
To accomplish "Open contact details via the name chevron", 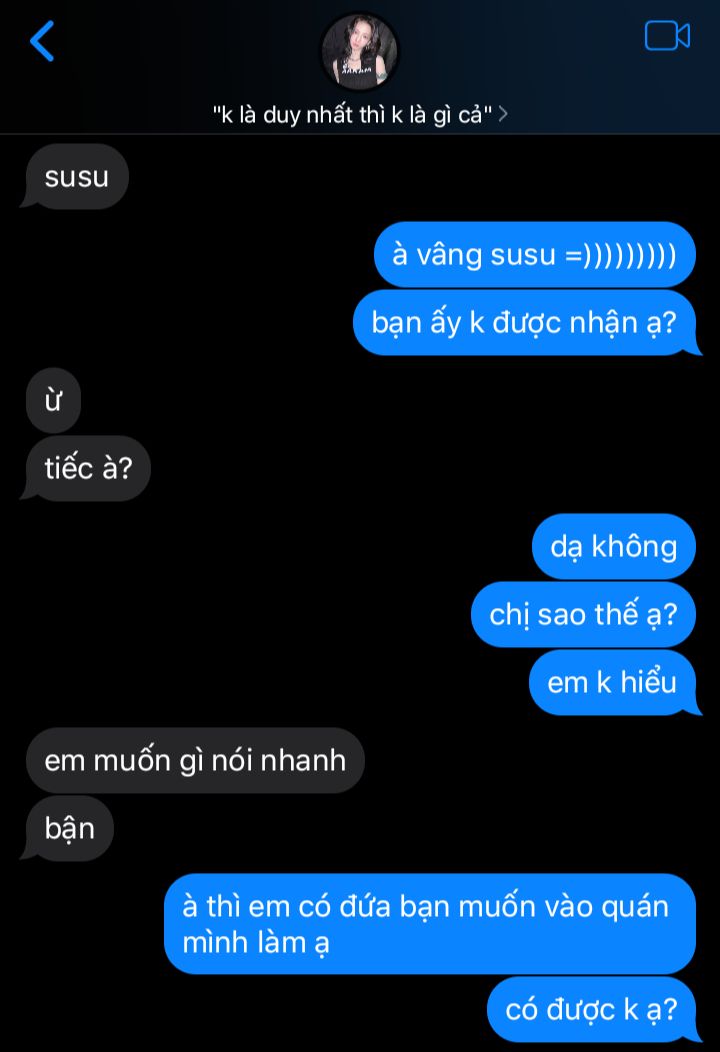I will pyautogui.click(x=503, y=114).
